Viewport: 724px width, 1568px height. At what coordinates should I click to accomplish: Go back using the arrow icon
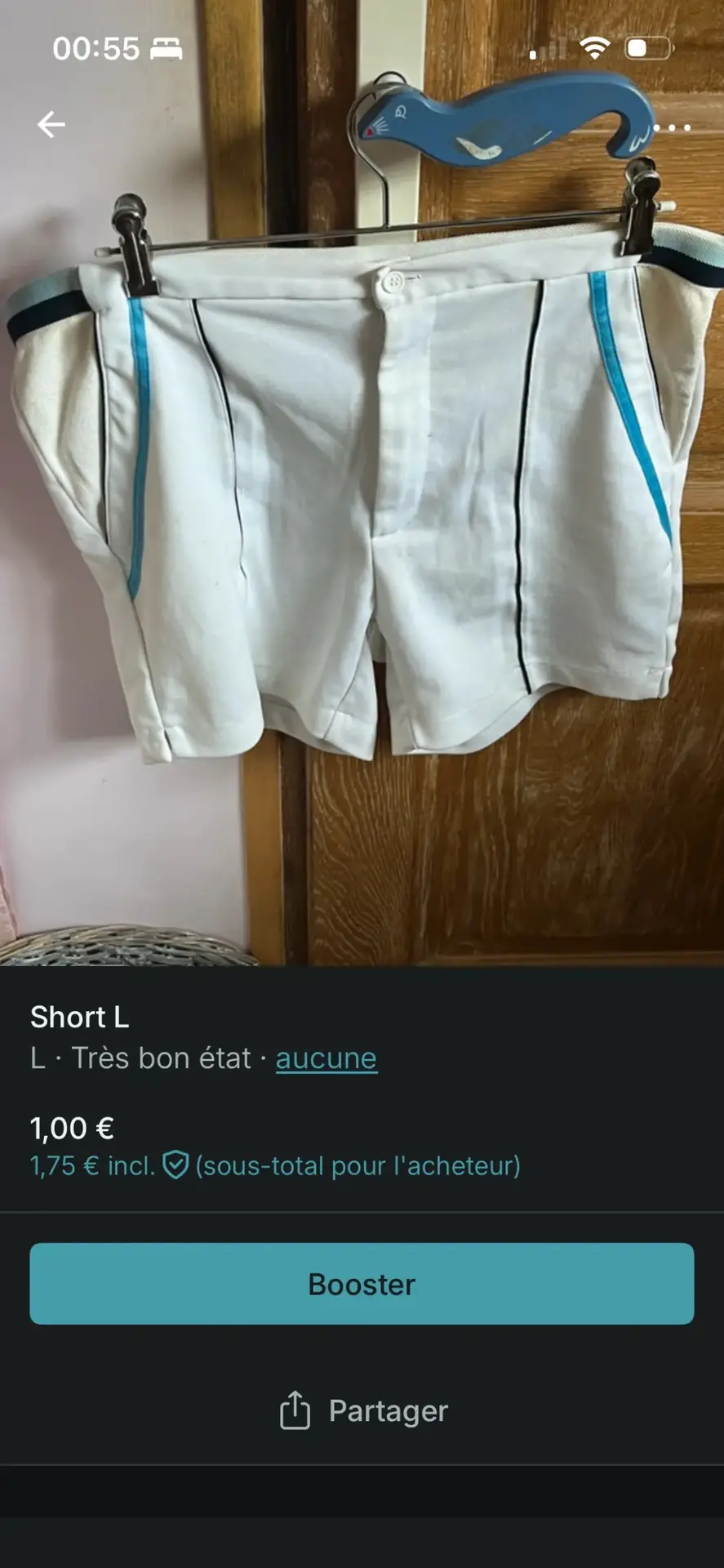pos(51,125)
